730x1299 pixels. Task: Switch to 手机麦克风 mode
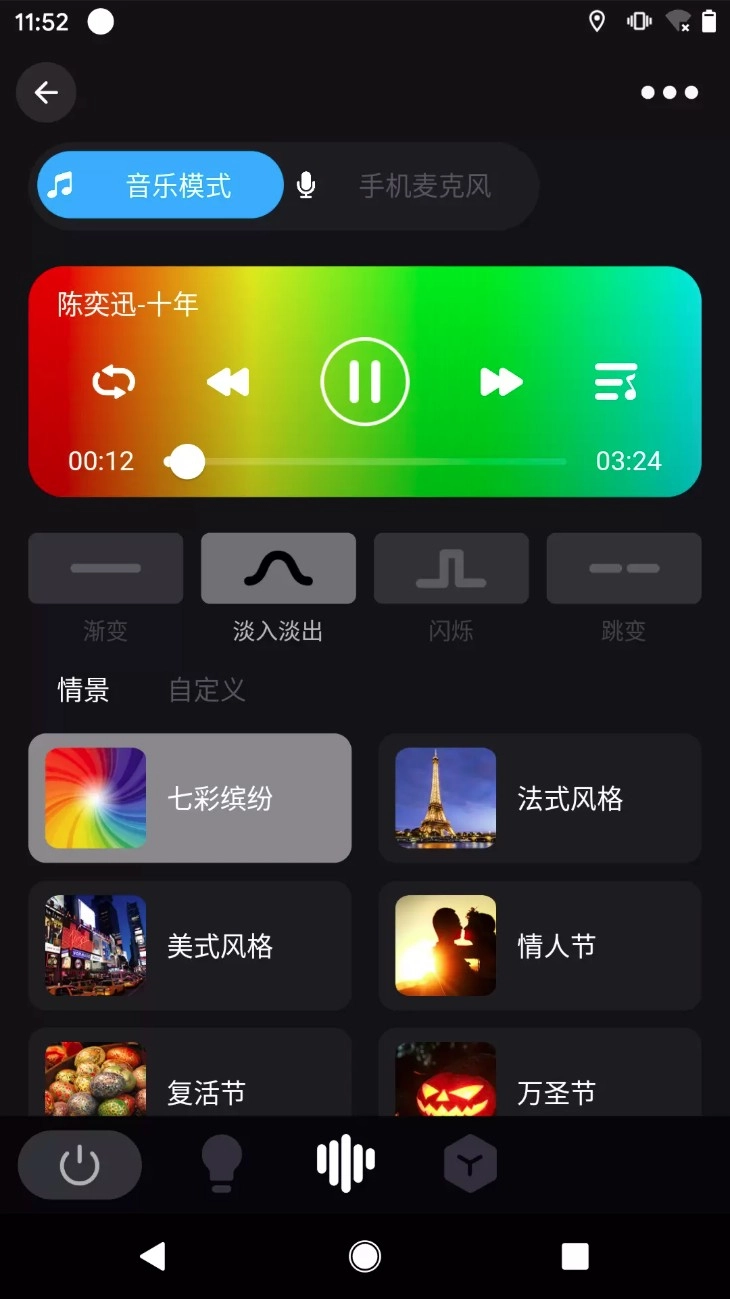[x=408, y=186]
